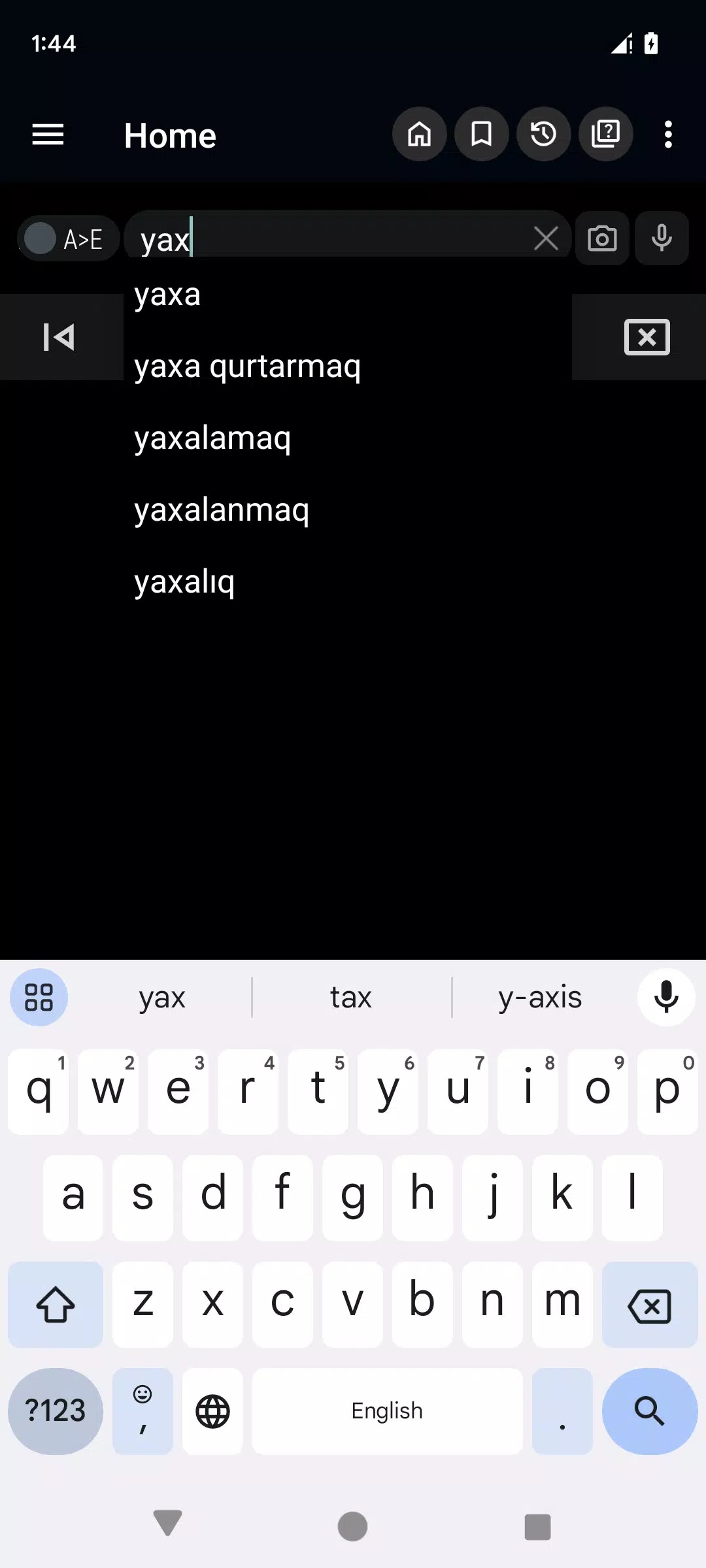
Task: Clear the search text with X
Action: click(x=546, y=238)
